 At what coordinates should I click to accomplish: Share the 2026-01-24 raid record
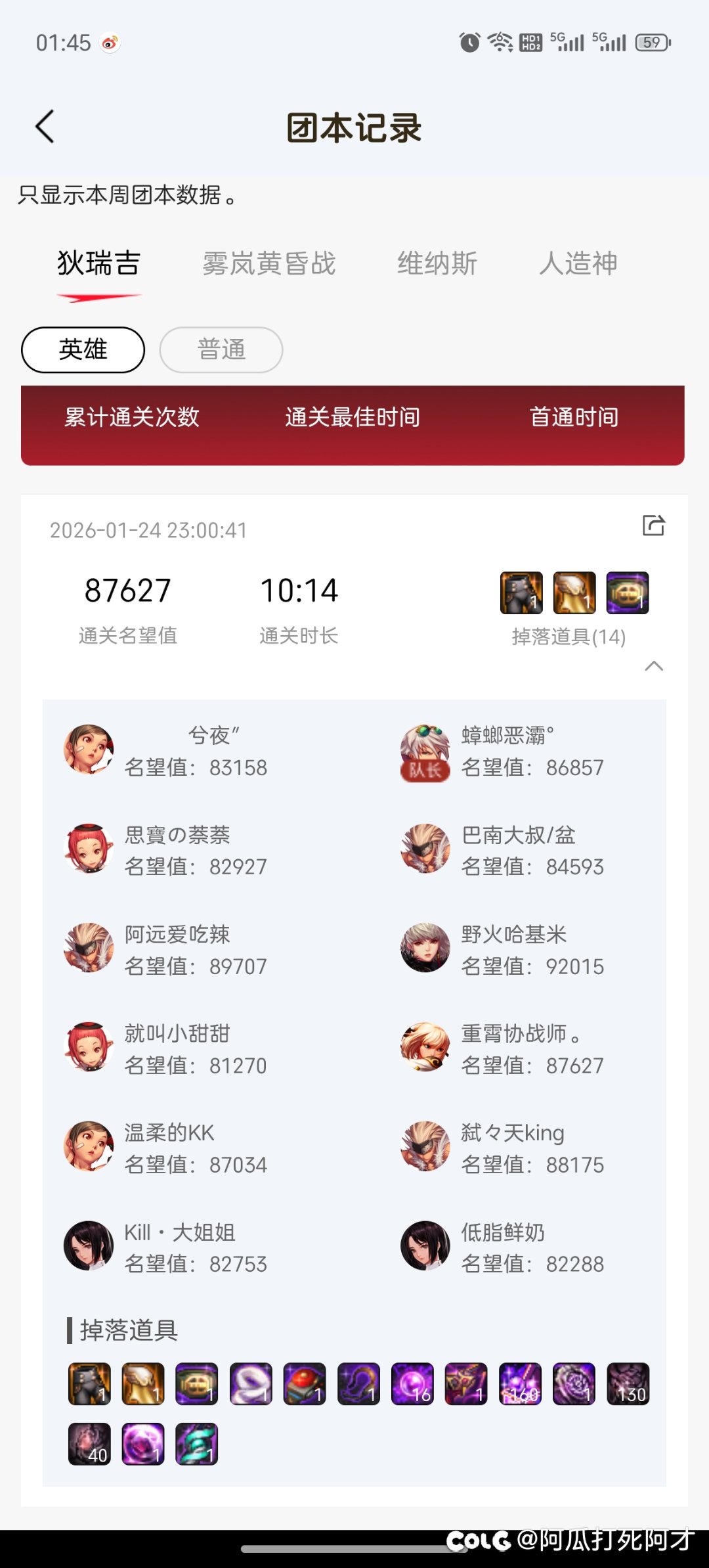click(x=653, y=526)
